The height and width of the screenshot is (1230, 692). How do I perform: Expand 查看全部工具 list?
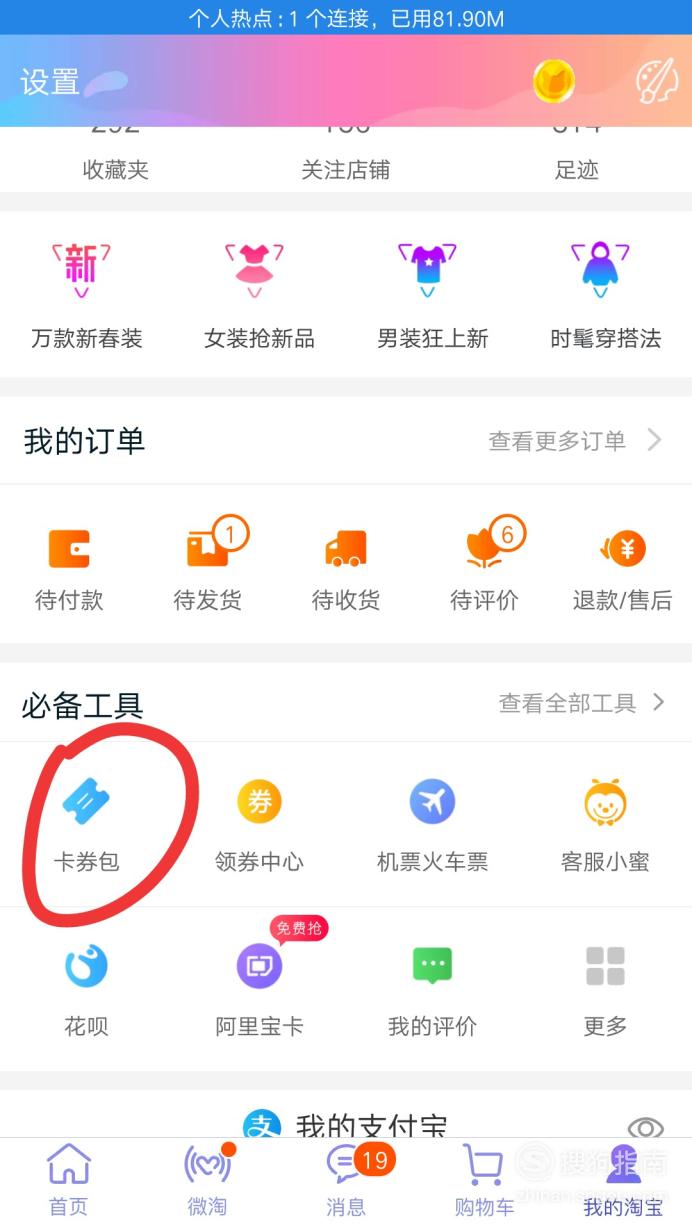click(582, 703)
